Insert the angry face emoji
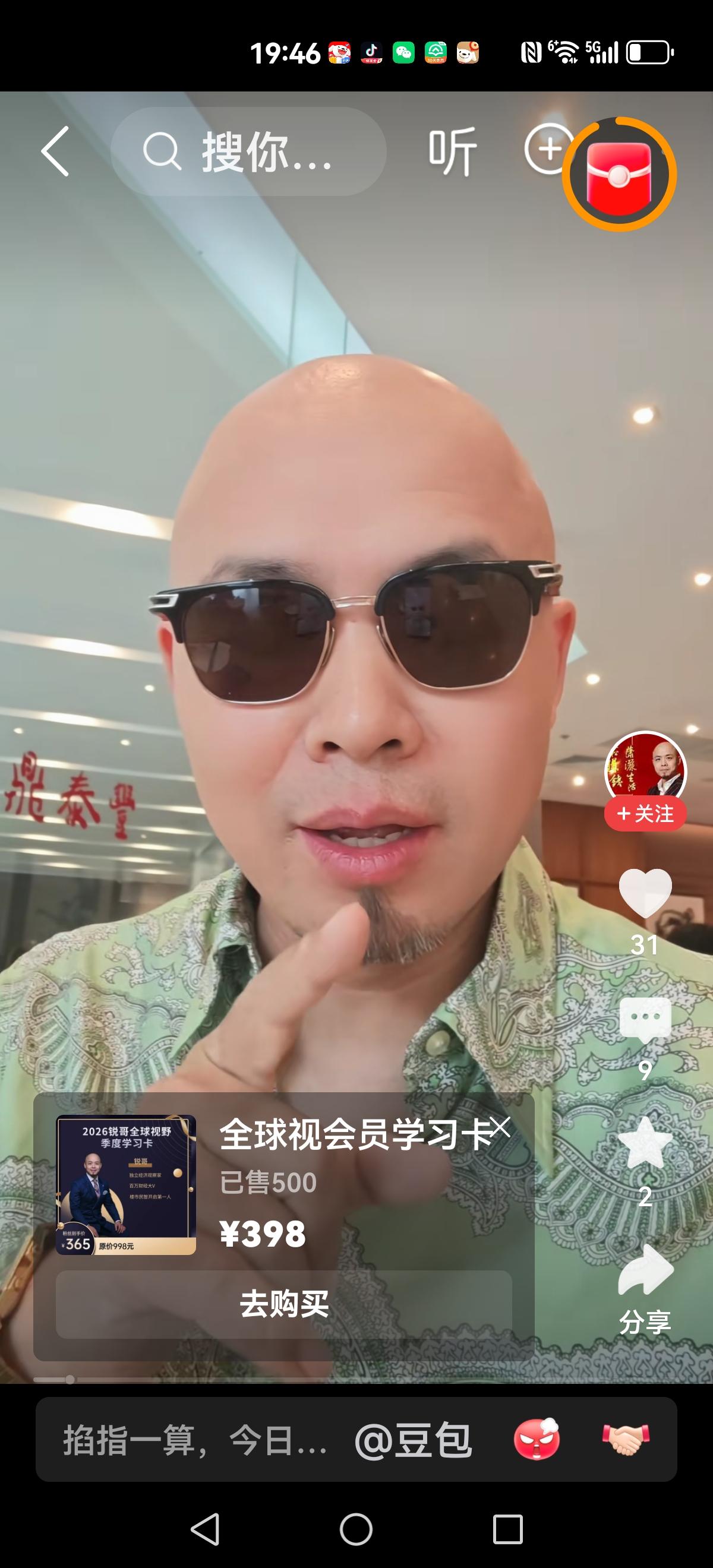 (x=538, y=1439)
